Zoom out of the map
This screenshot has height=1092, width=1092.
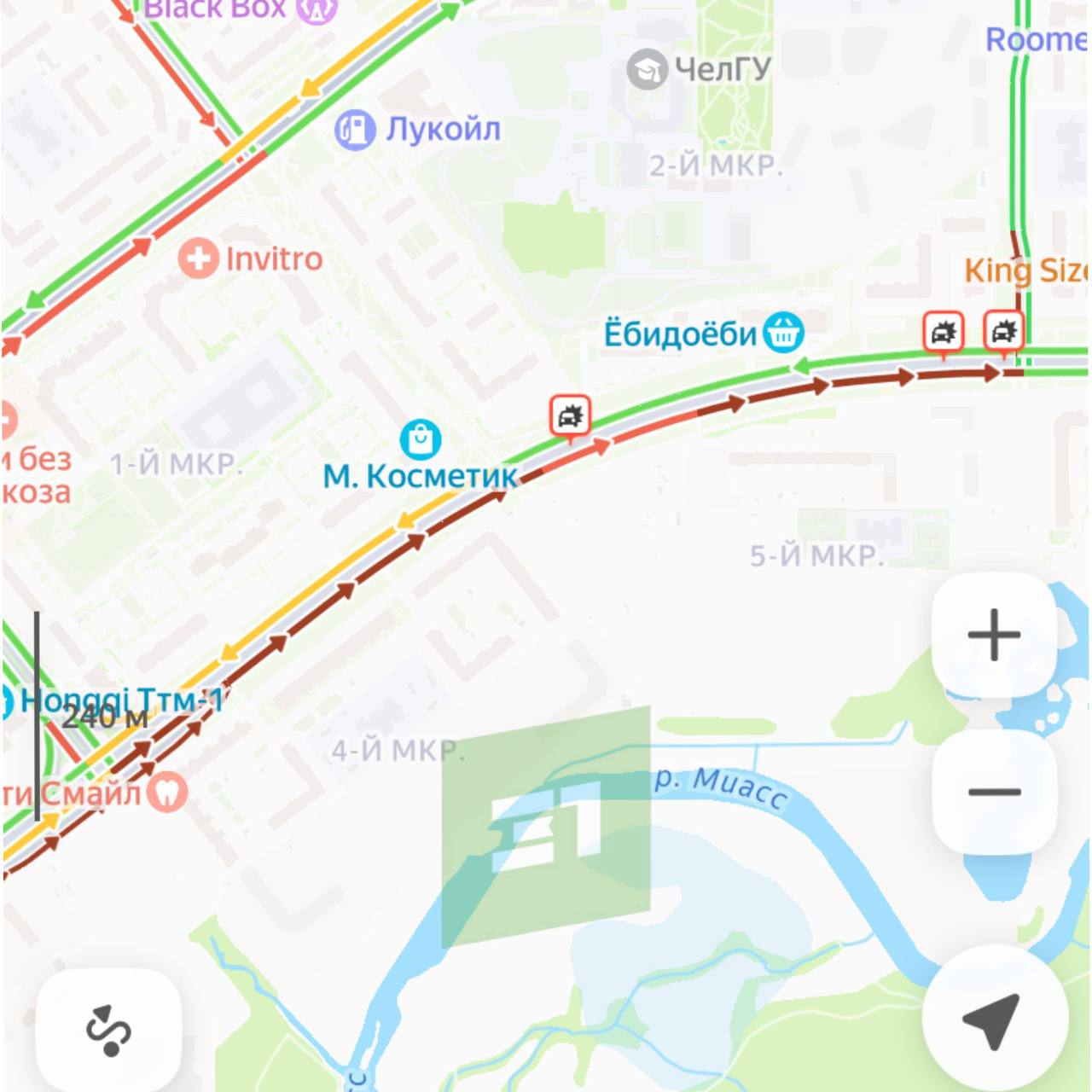tap(994, 792)
